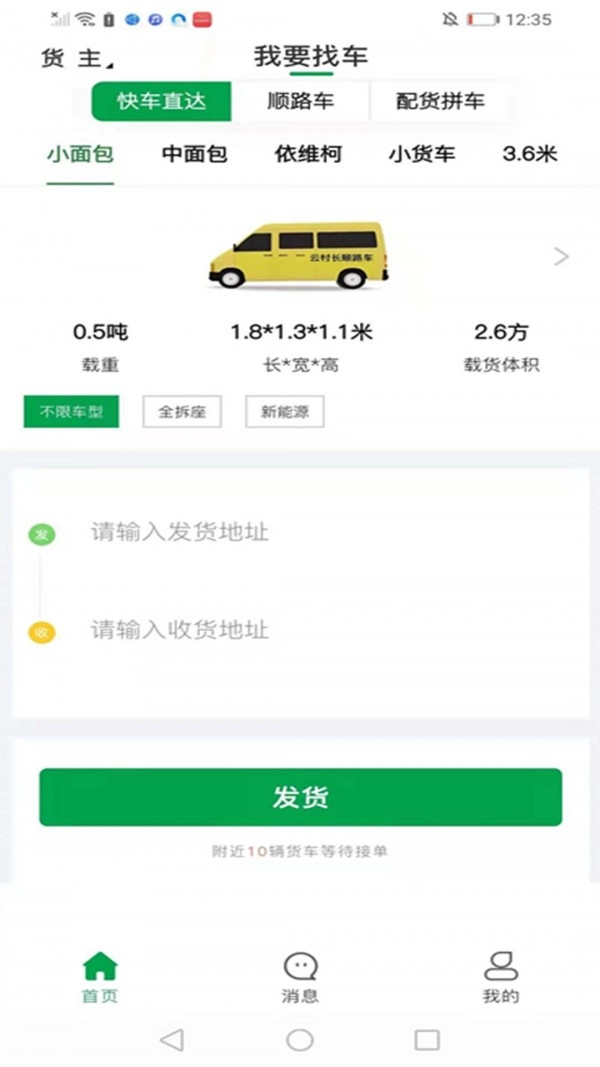The height and width of the screenshot is (1067, 600).
Task: Select the 不限车型 option chip
Action: pyautogui.click(x=71, y=412)
